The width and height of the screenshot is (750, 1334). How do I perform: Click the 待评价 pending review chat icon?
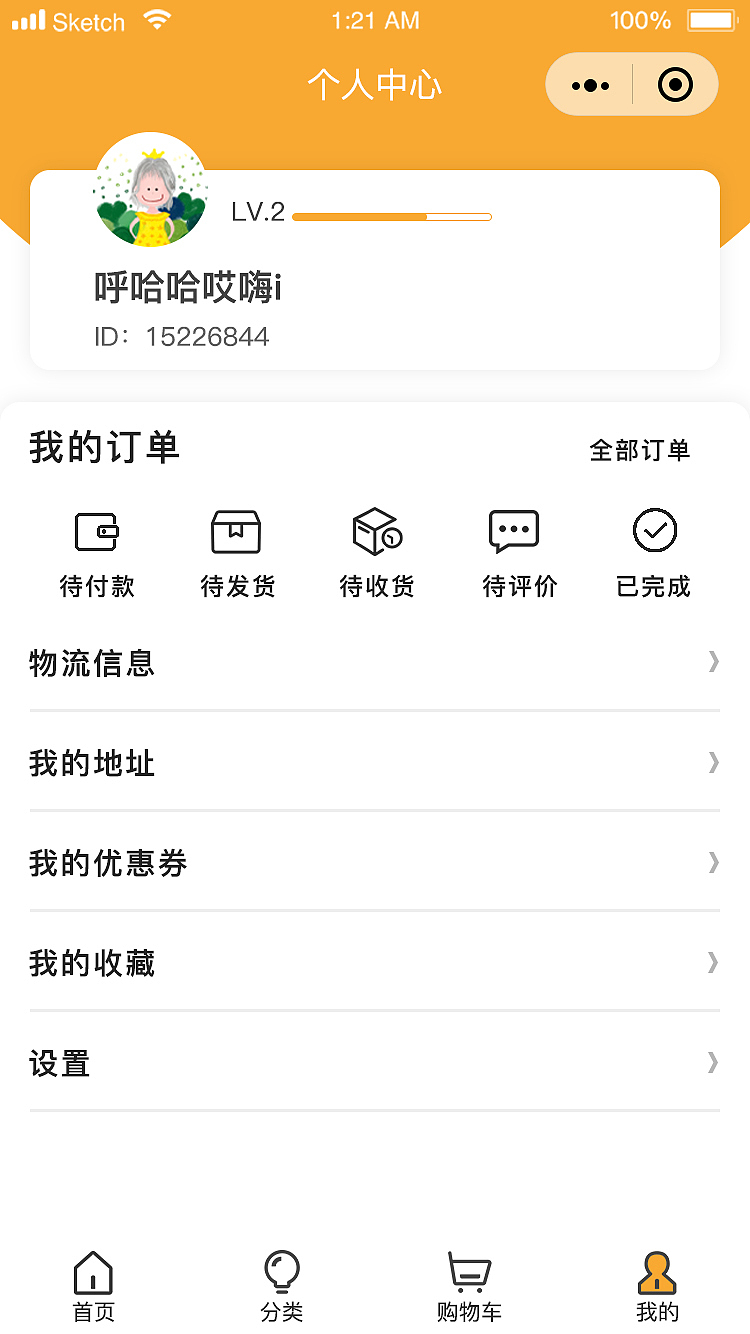coord(515,530)
